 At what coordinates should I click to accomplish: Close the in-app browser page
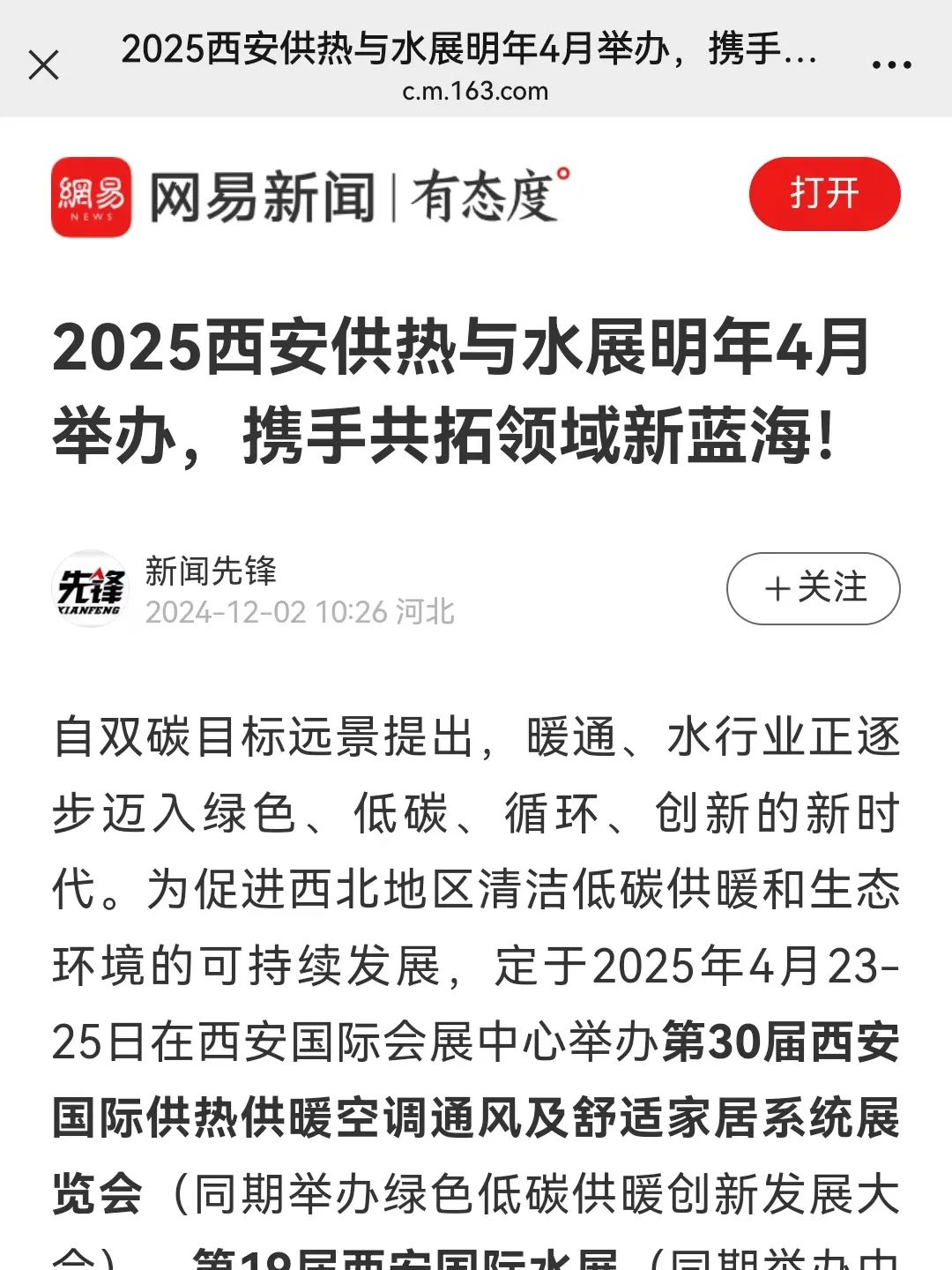[x=43, y=65]
